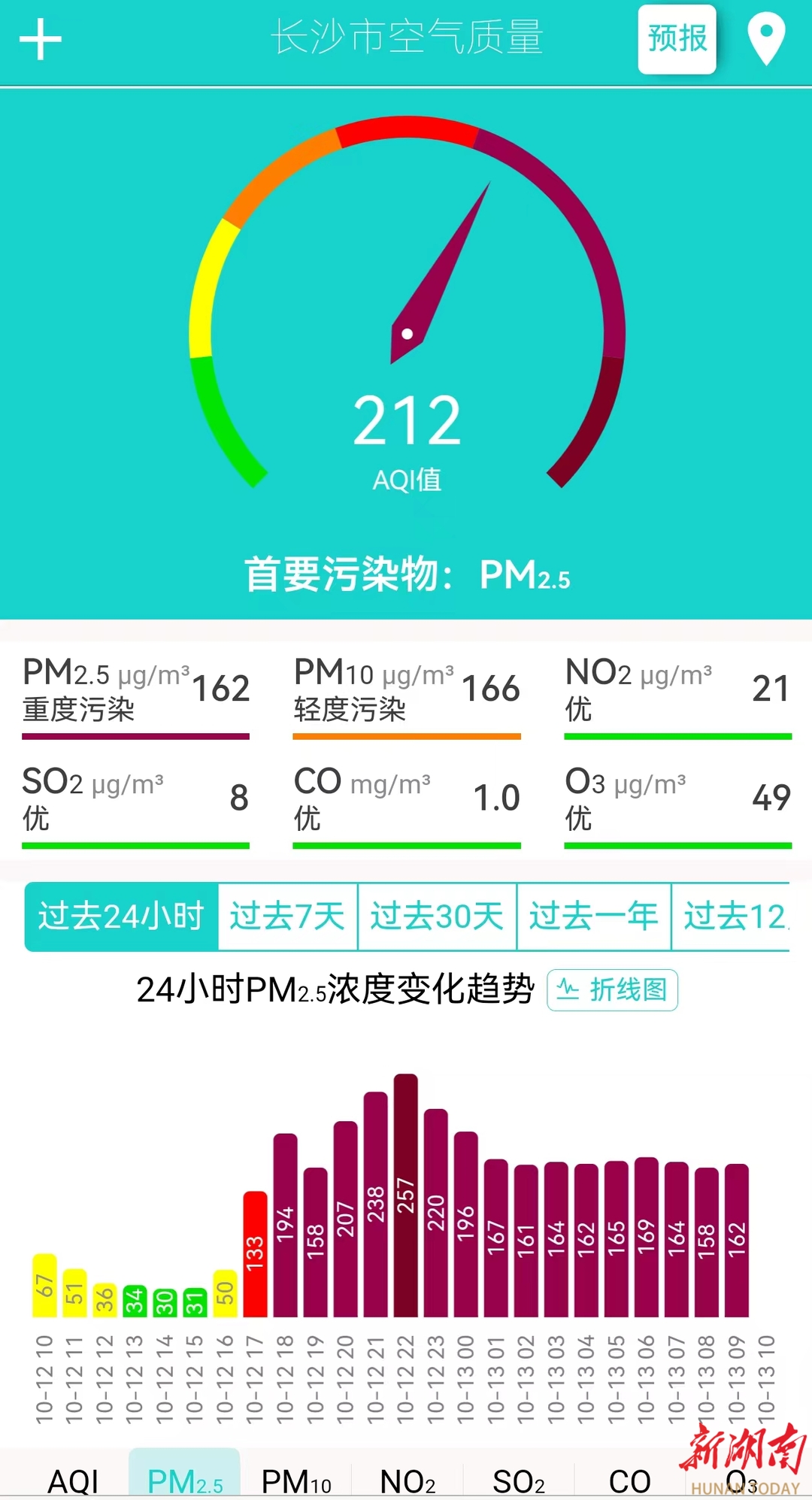Select the AQI pollutant tab
812x1500 pixels.
(x=73, y=1480)
